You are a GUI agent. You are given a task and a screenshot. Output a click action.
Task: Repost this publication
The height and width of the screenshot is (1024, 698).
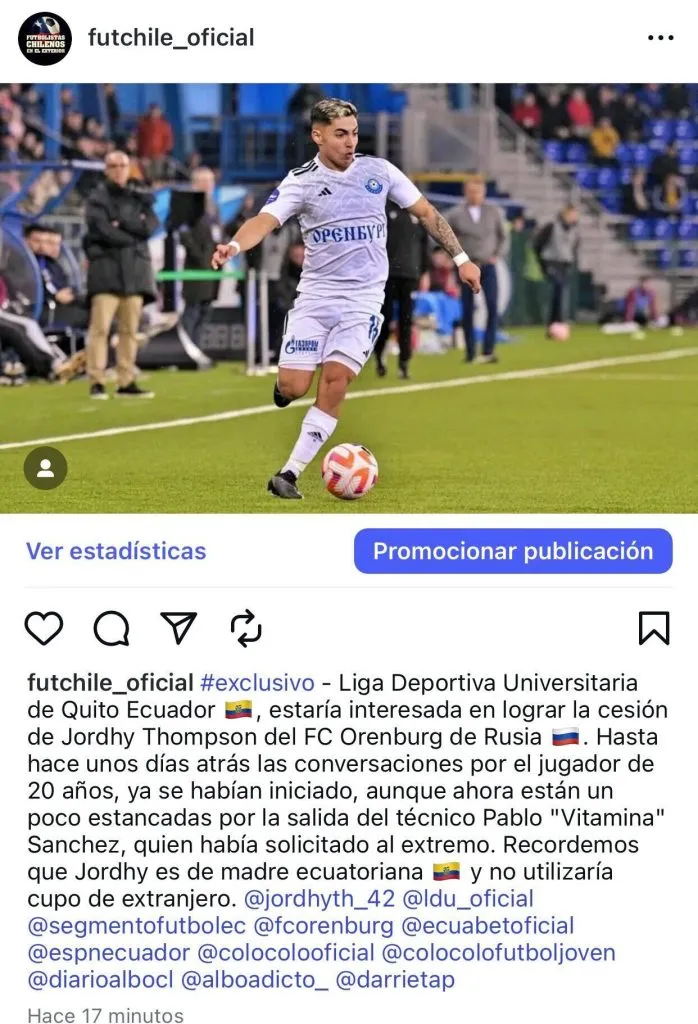(245, 628)
